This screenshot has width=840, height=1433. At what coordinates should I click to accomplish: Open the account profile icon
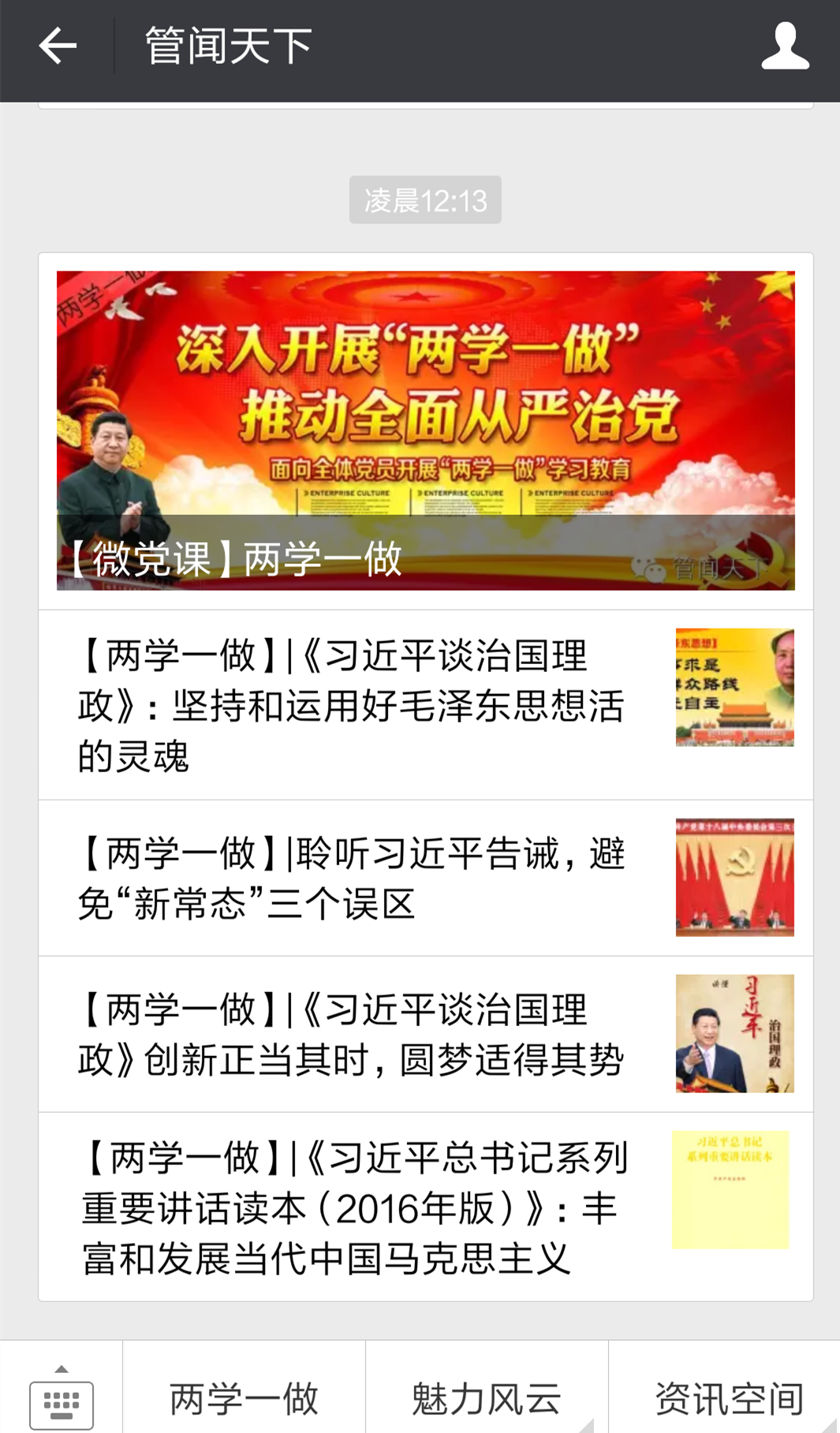(x=785, y=46)
